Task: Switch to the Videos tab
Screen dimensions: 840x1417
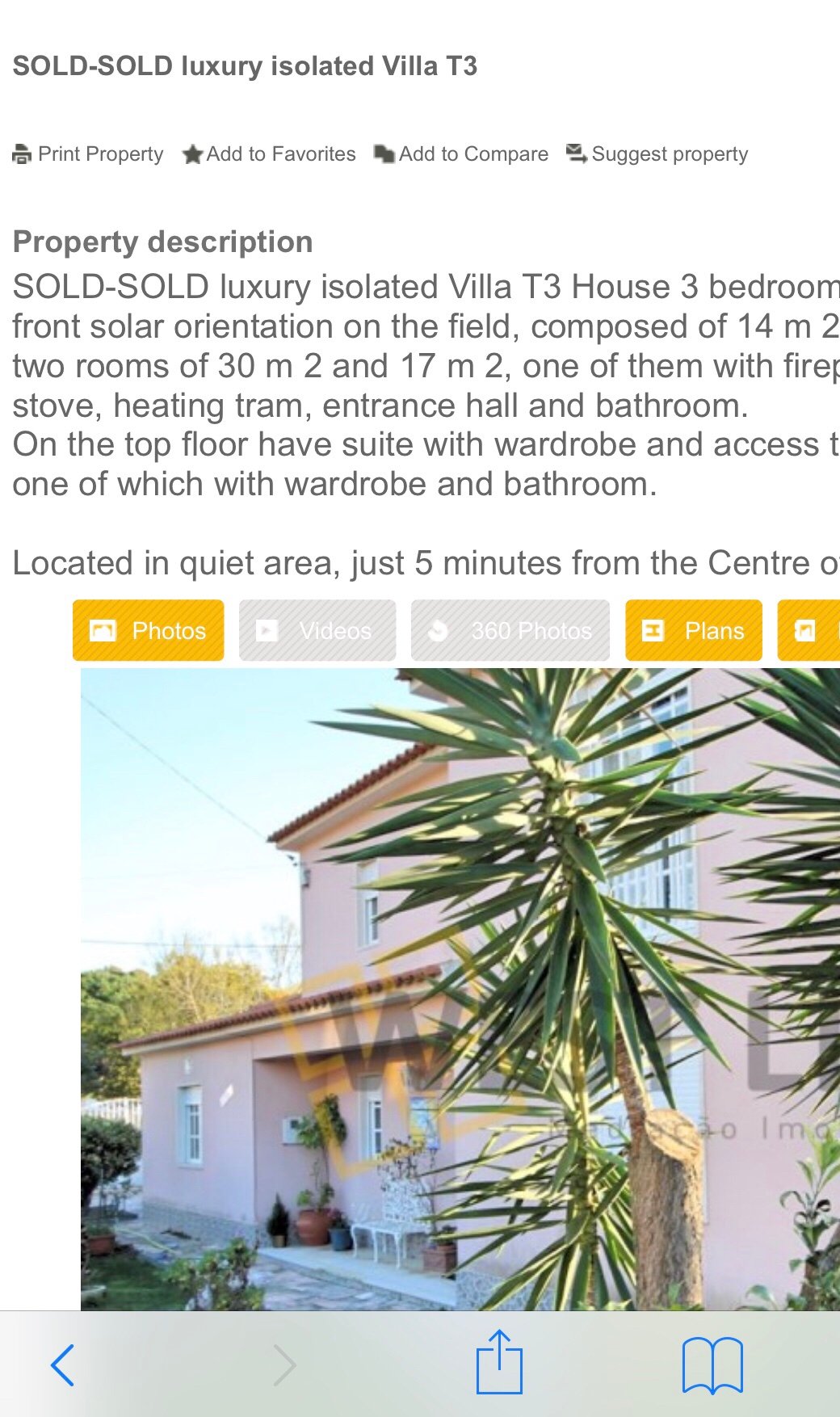Action: 317,630
